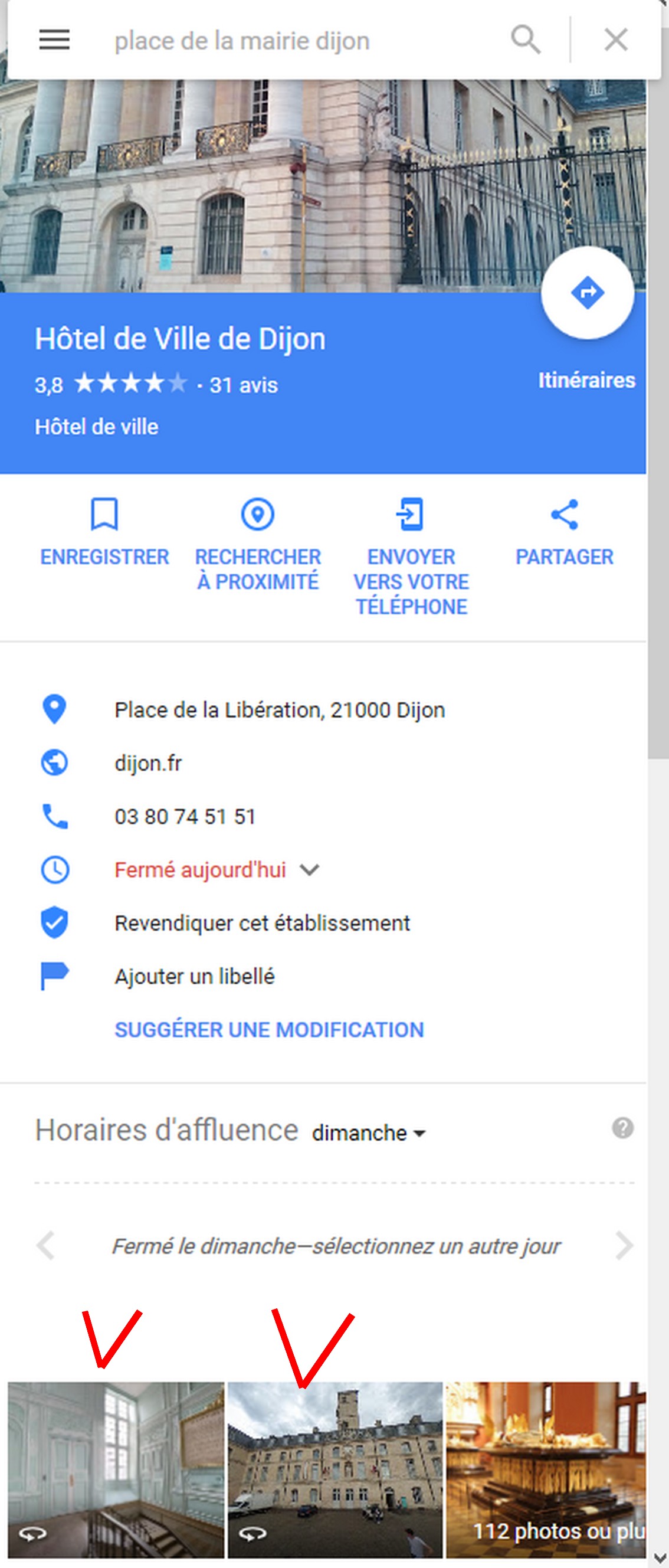Visit the dijon.fr website

click(148, 763)
